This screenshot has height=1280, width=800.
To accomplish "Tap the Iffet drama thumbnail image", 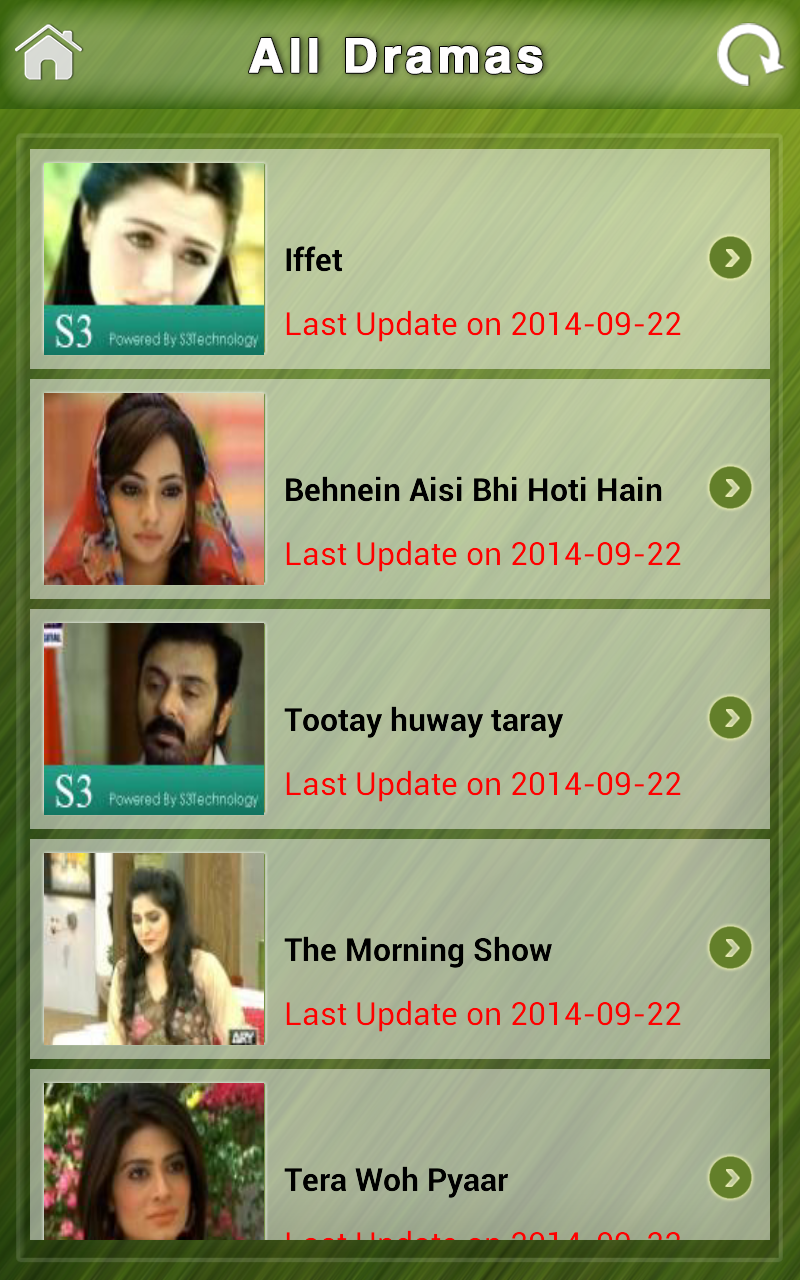I will (x=153, y=258).
